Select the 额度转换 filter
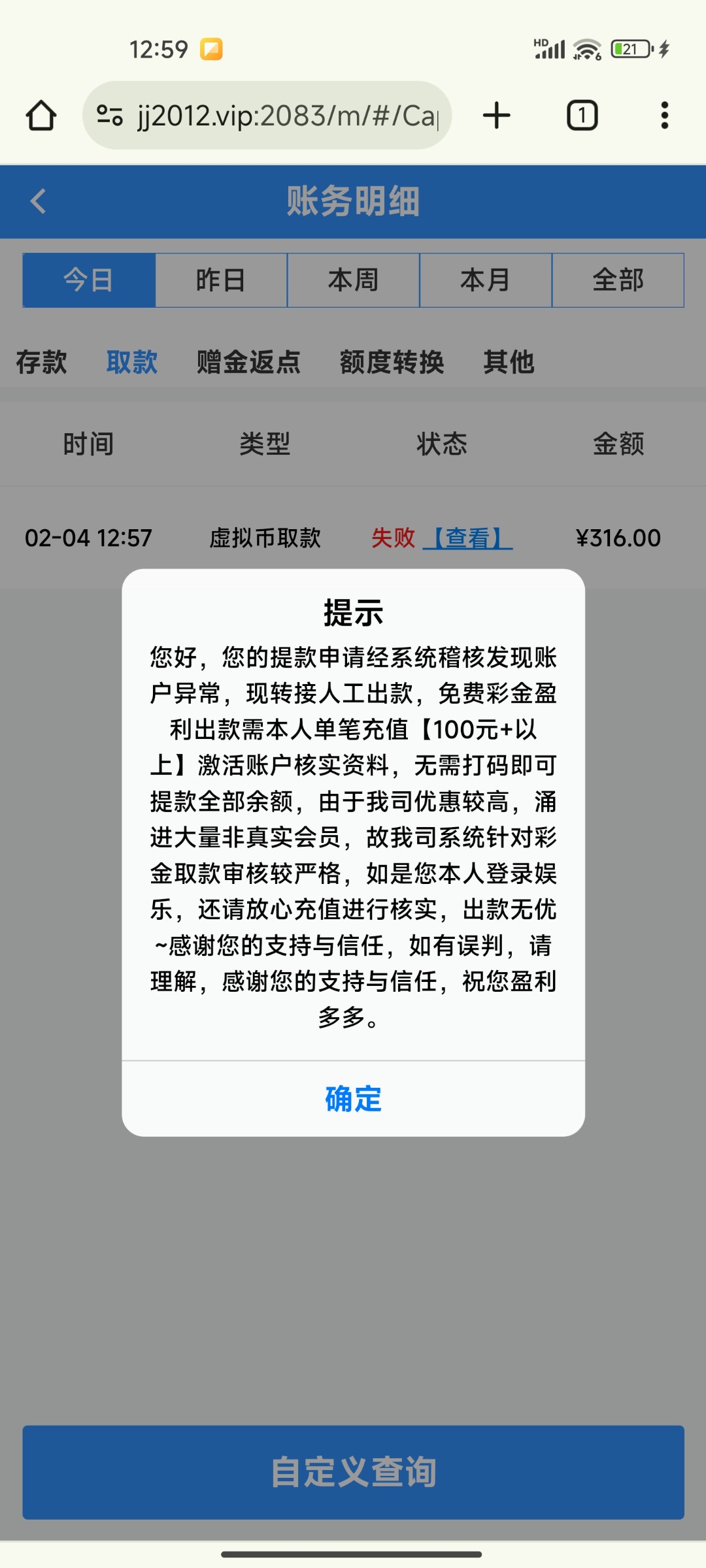This screenshot has width=706, height=1568. tap(392, 363)
